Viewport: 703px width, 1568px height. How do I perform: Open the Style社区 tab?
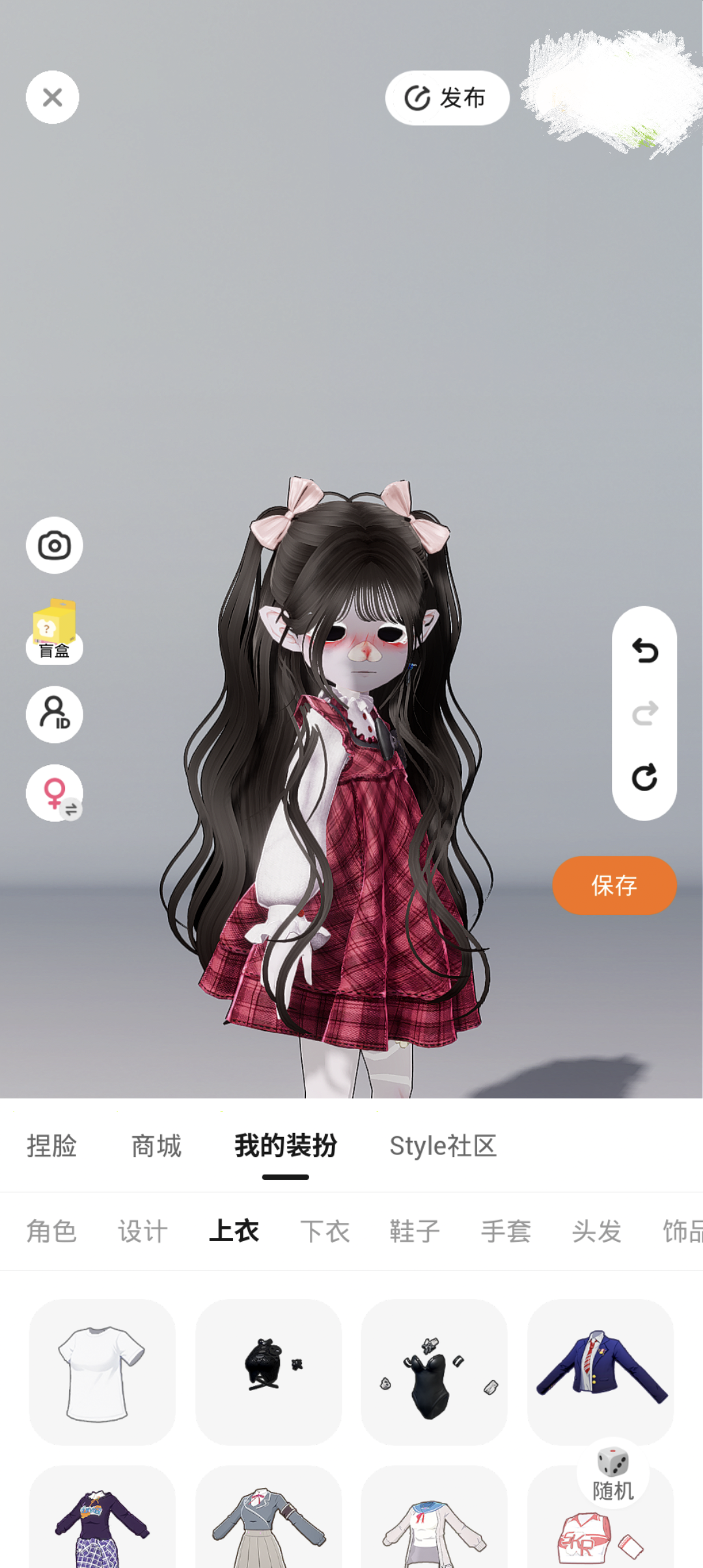443,1146
